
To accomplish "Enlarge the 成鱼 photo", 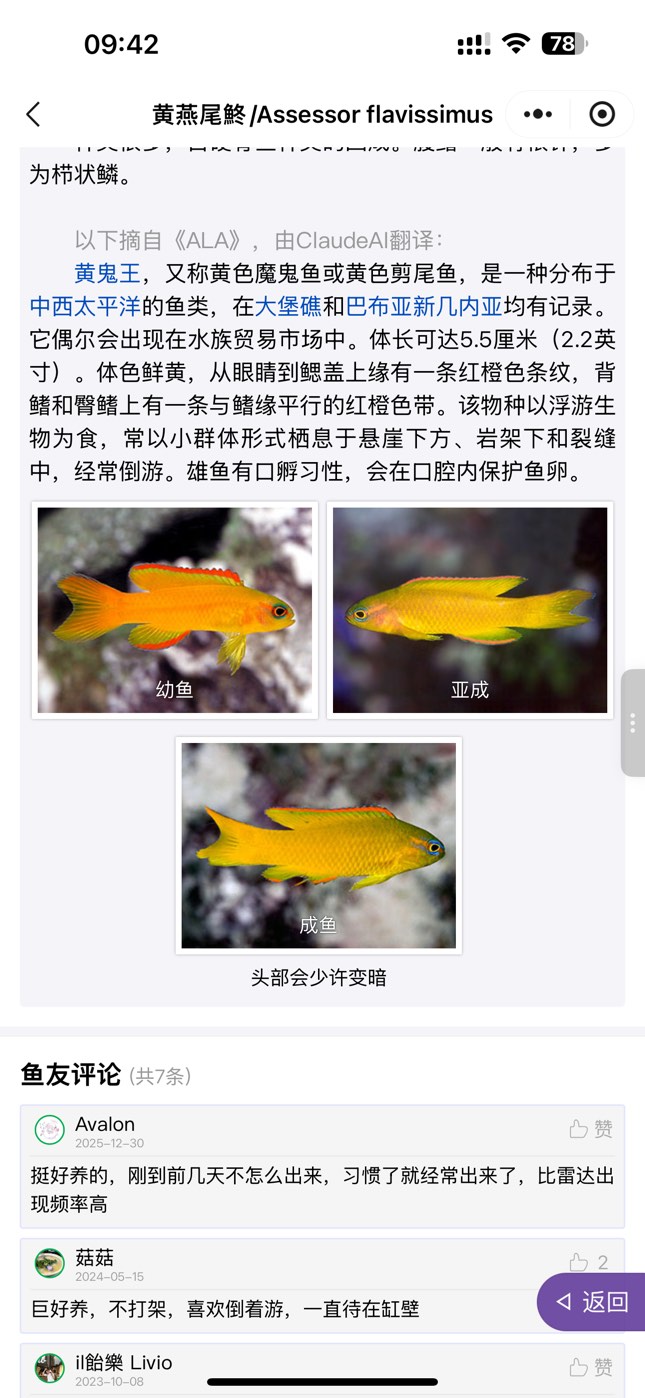I will coord(318,845).
